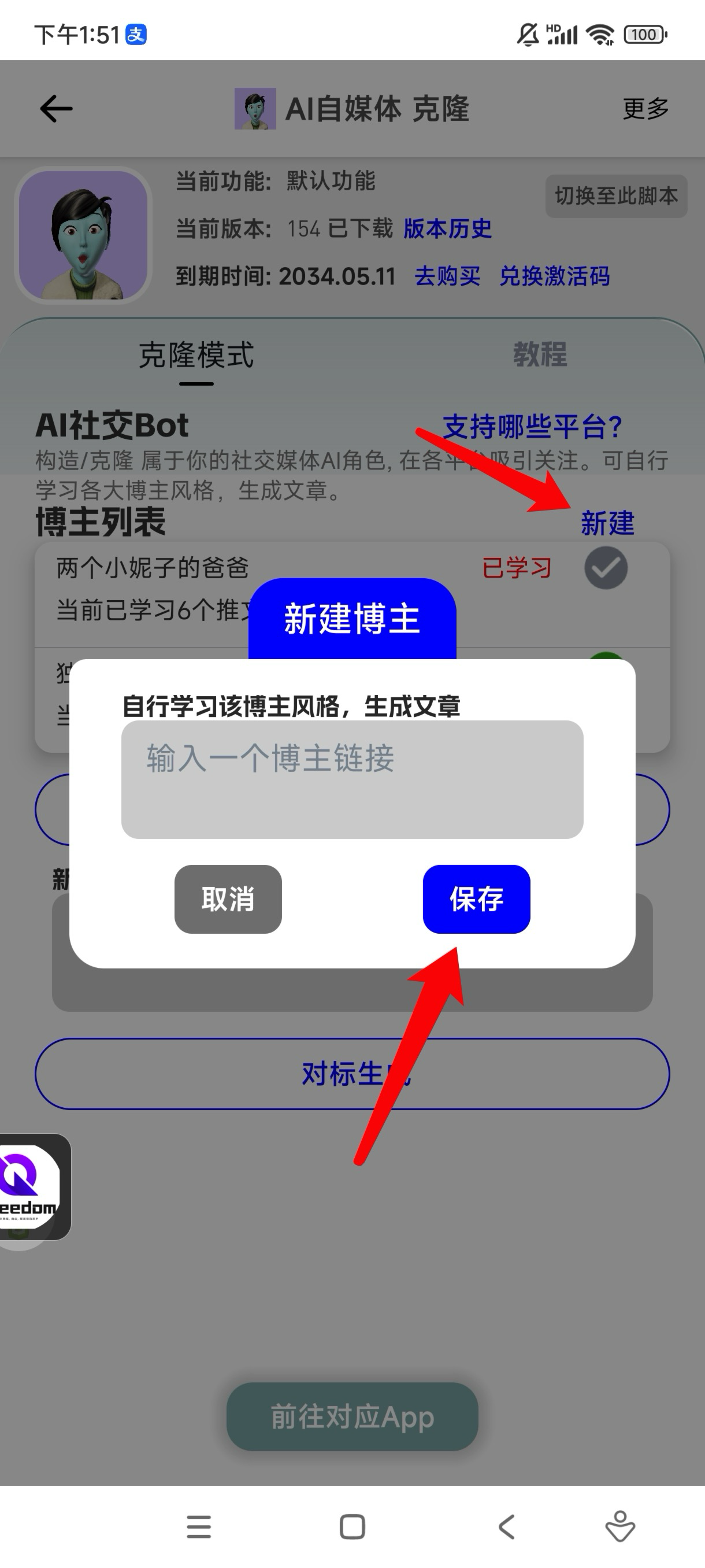Cancel the new blogger dialog
This screenshot has width=705, height=1568.
tap(228, 898)
